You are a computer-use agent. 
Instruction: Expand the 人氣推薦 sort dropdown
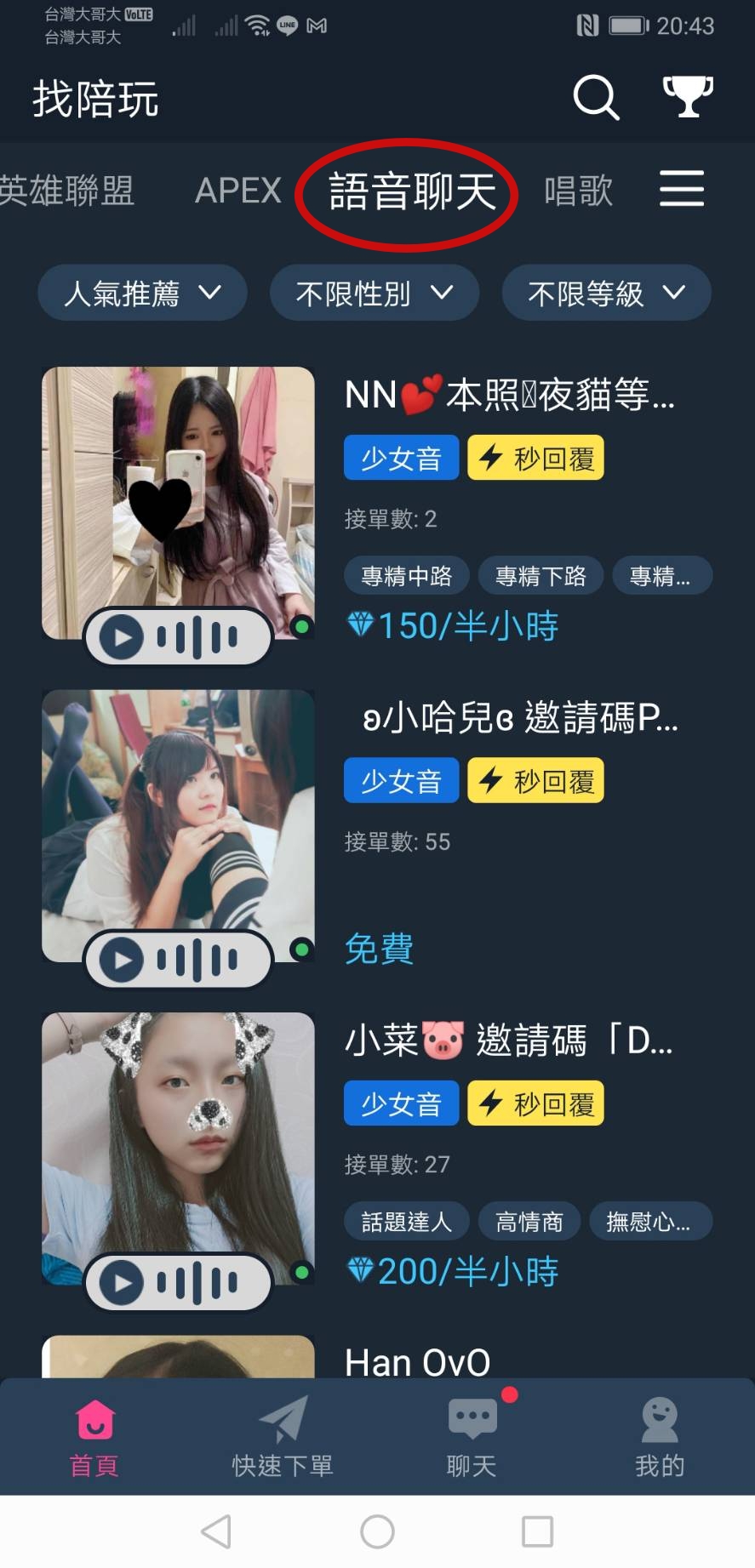(x=142, y=294)
